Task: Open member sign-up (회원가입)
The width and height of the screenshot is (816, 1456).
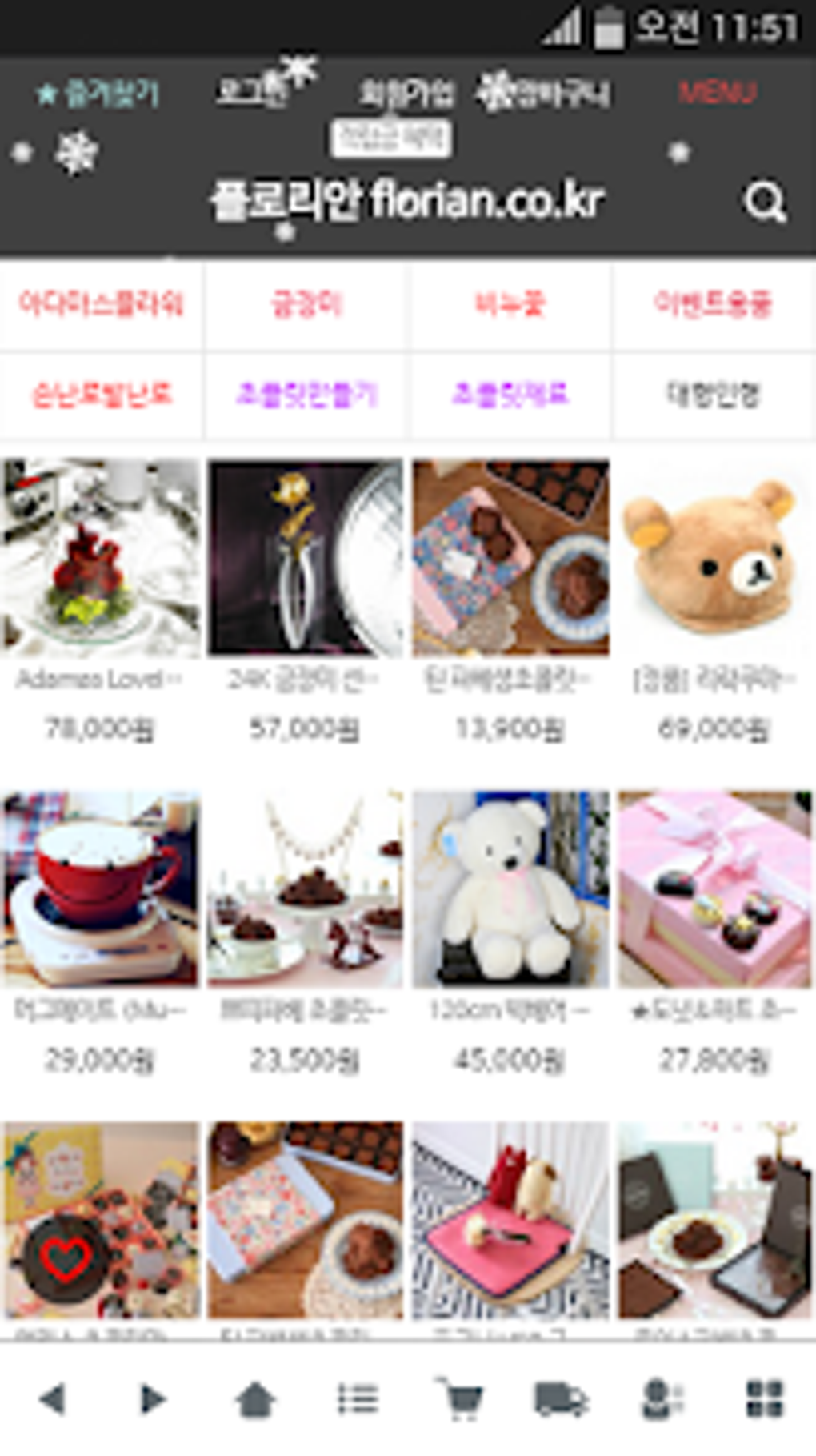Action: [406, 94]
